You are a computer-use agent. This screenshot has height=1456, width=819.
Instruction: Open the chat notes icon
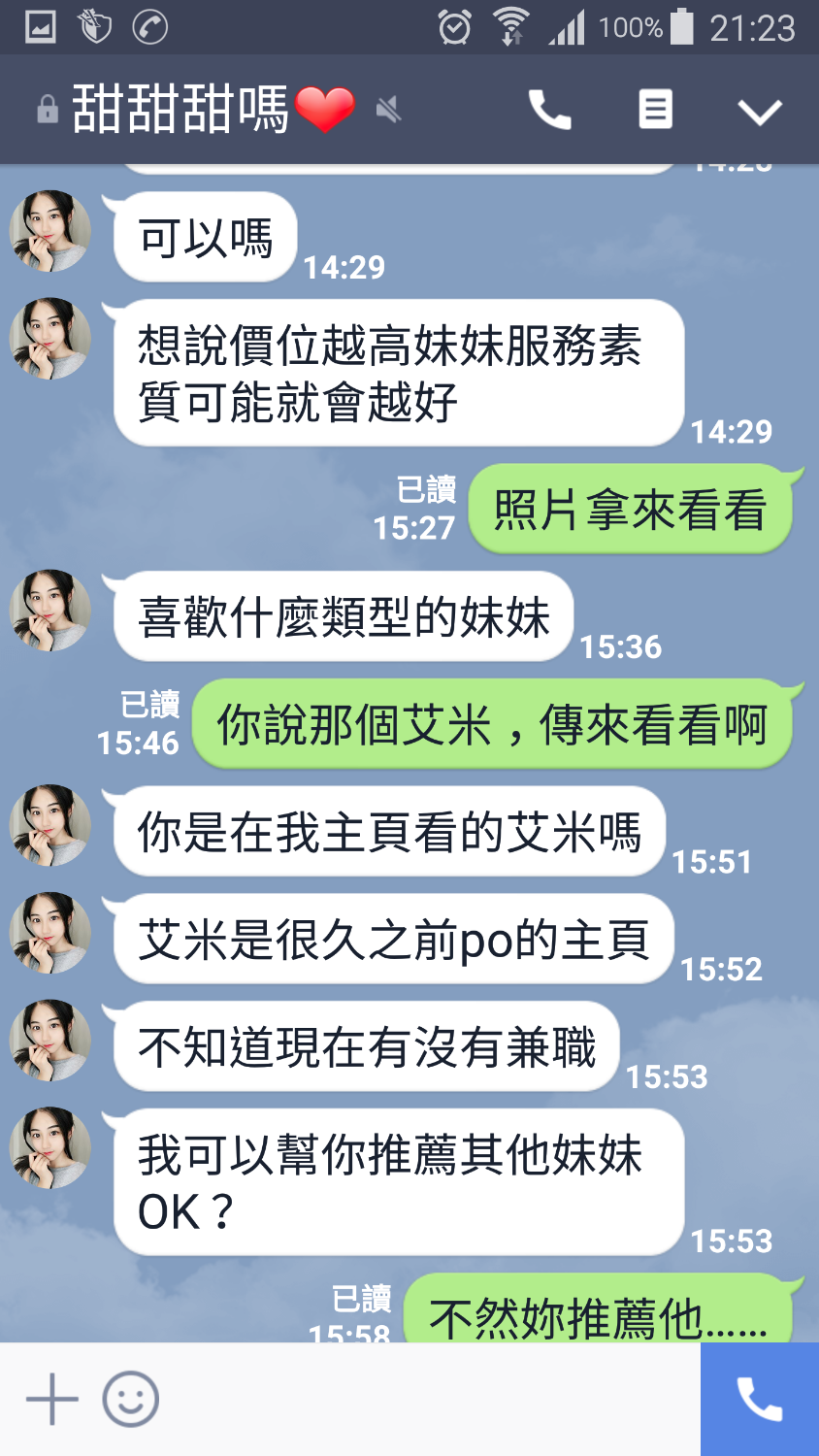[x=655, y=110]
